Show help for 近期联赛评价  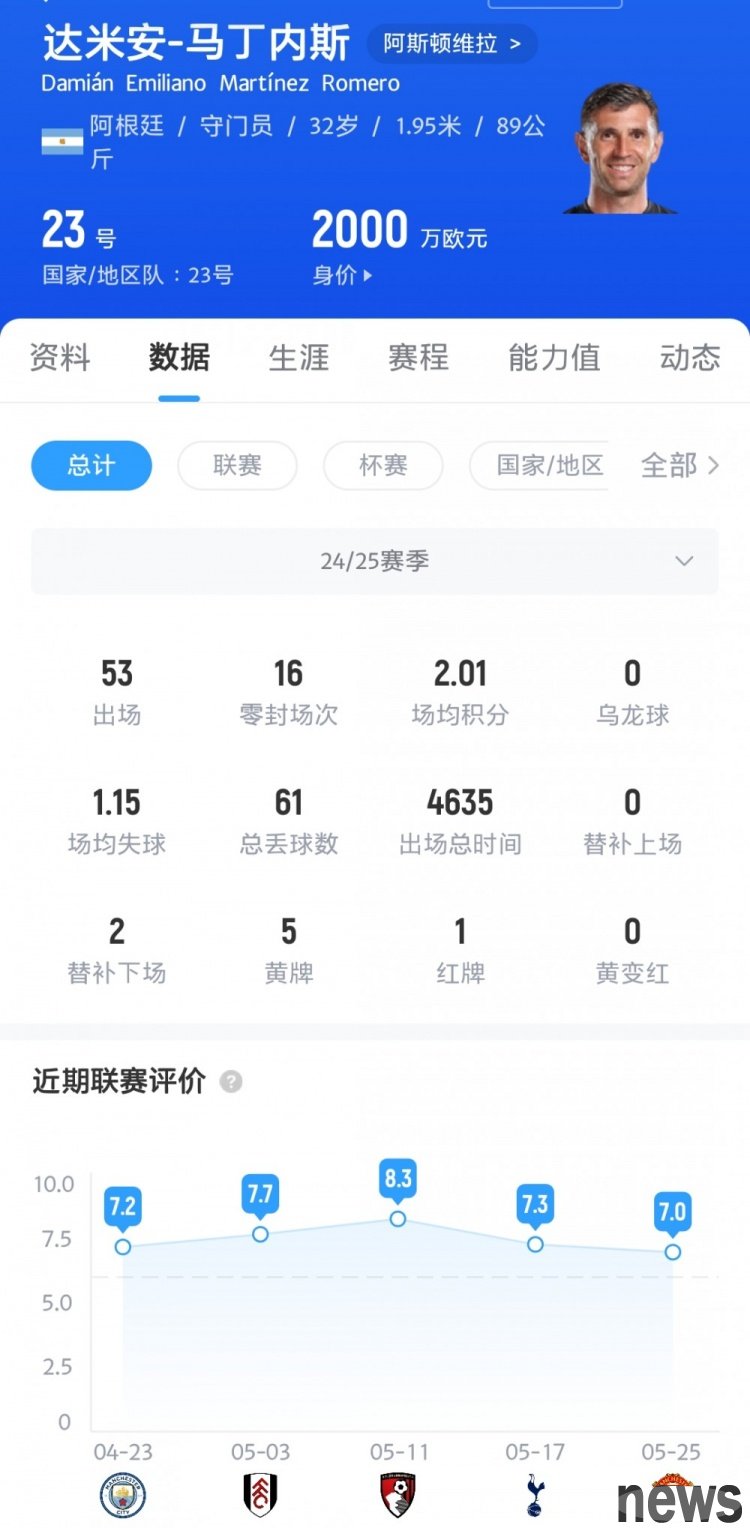click(x=231, y=1082)
